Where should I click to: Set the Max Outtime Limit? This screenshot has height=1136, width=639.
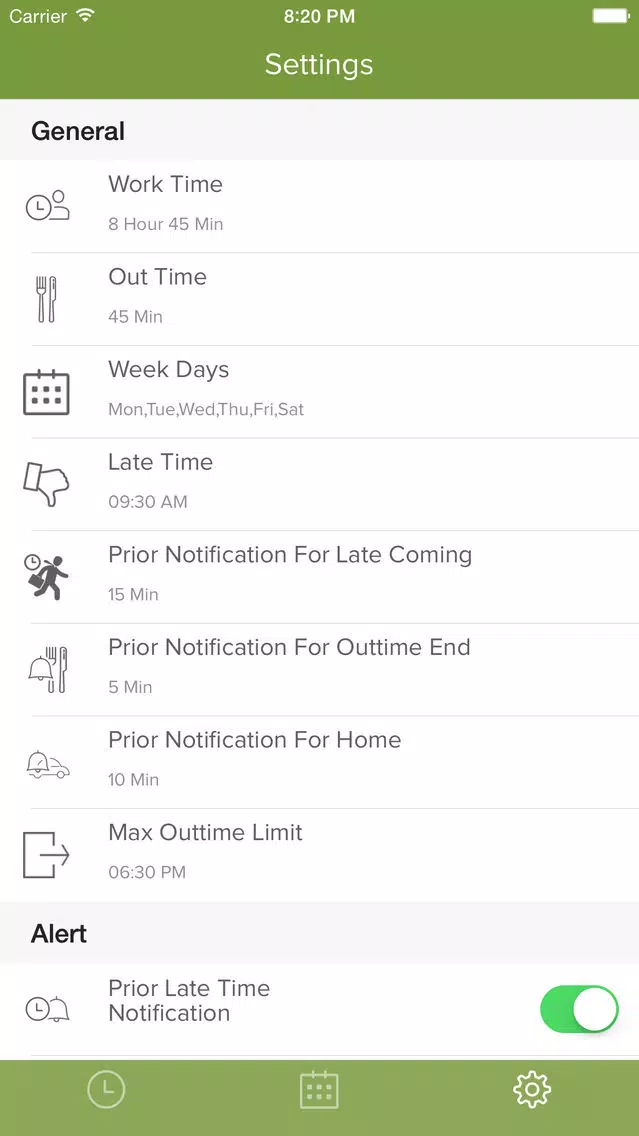[x=320, y=856]
